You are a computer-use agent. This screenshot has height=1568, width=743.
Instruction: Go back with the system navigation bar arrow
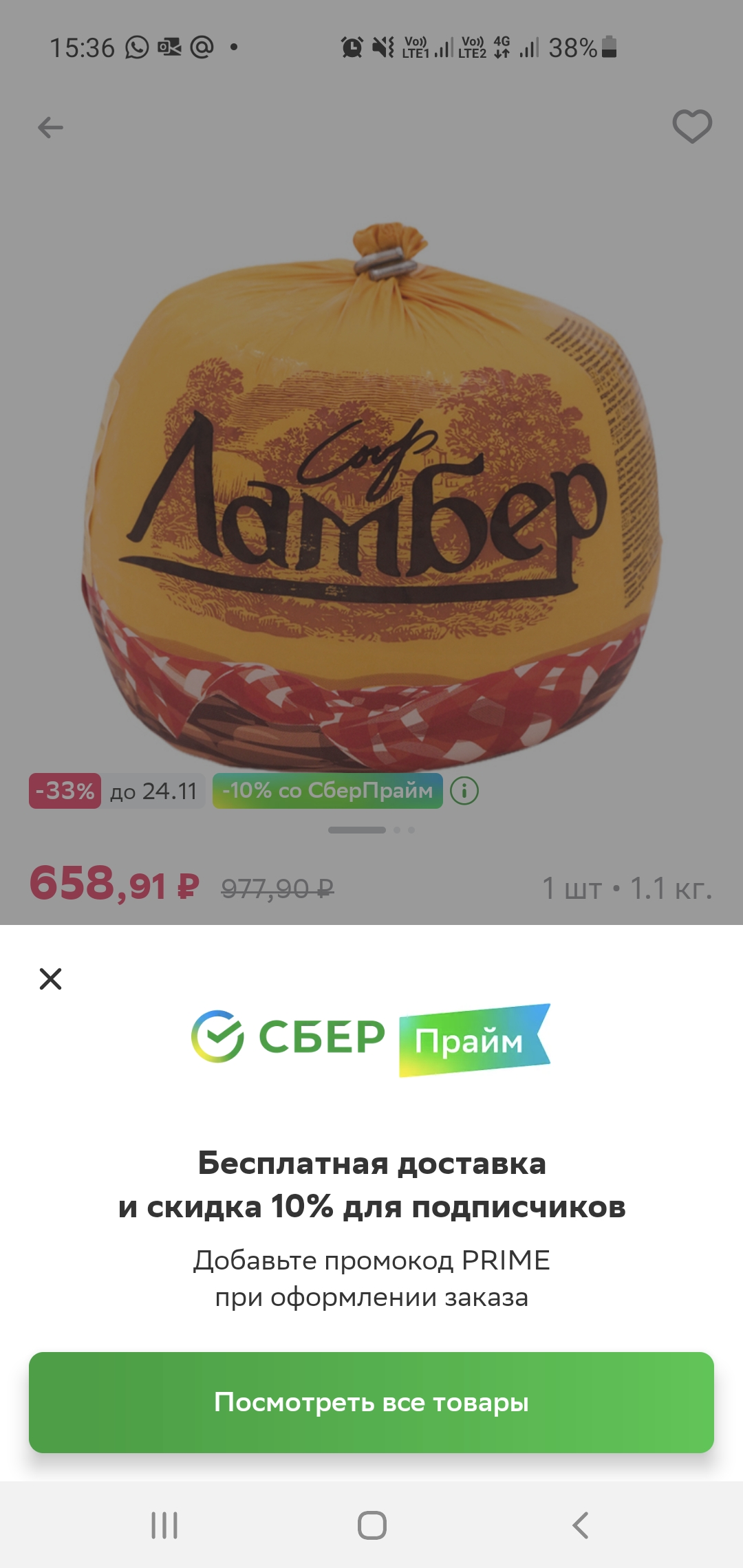(581, 1525)
